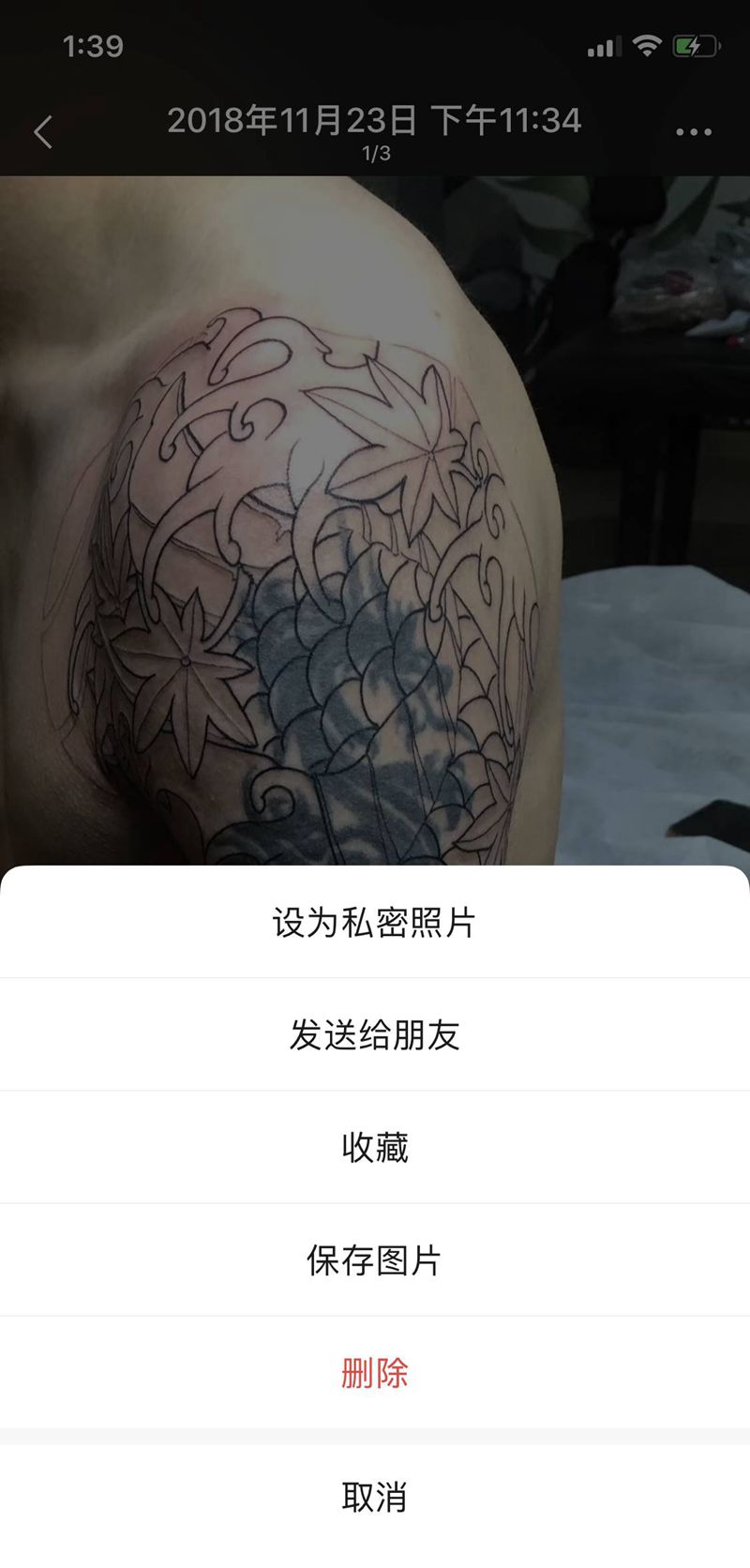The width and height of the screenshot is (750, 1568).
Task: Dismiss the sheet with 取消
Action: coord(374,1498)
